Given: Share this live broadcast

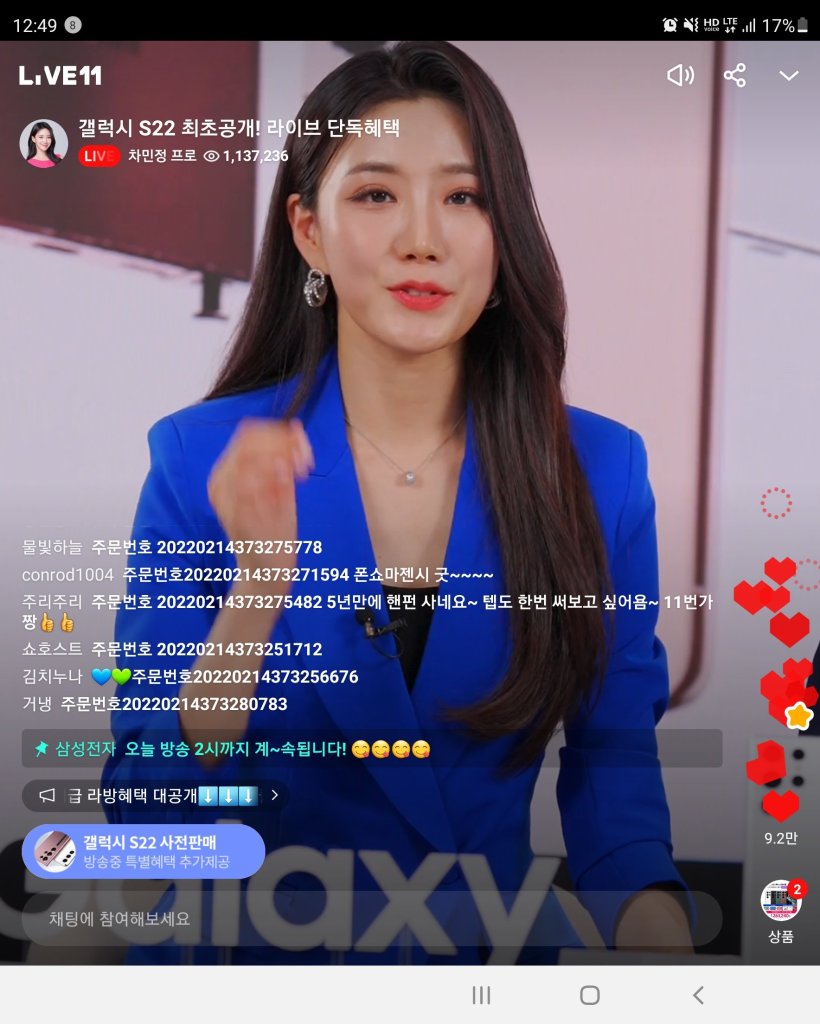Looking at the screenshot, I should [735, 76].
